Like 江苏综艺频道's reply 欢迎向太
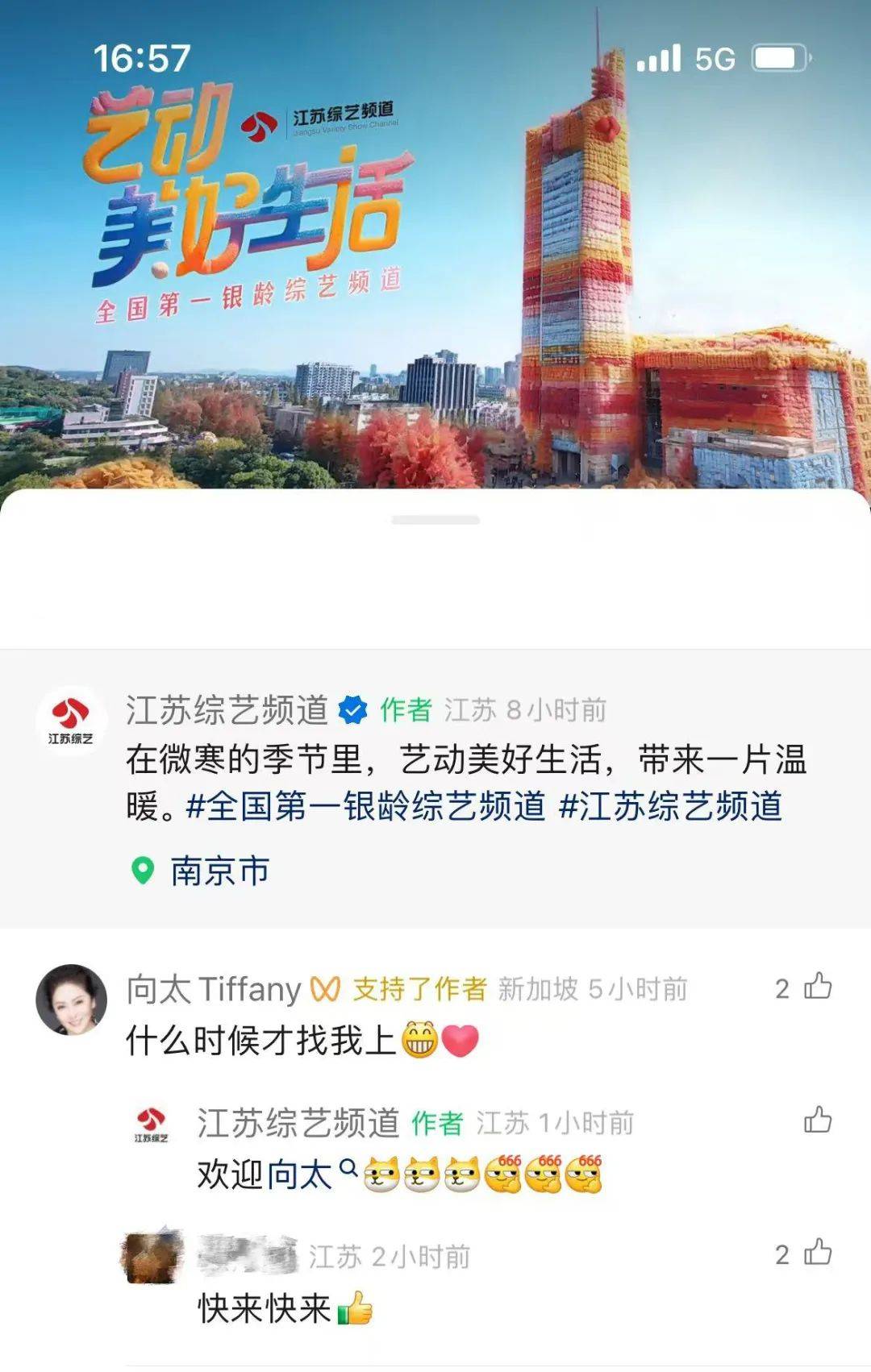The width and height of the screenshot is (871, 1372). pos(818,1120)
